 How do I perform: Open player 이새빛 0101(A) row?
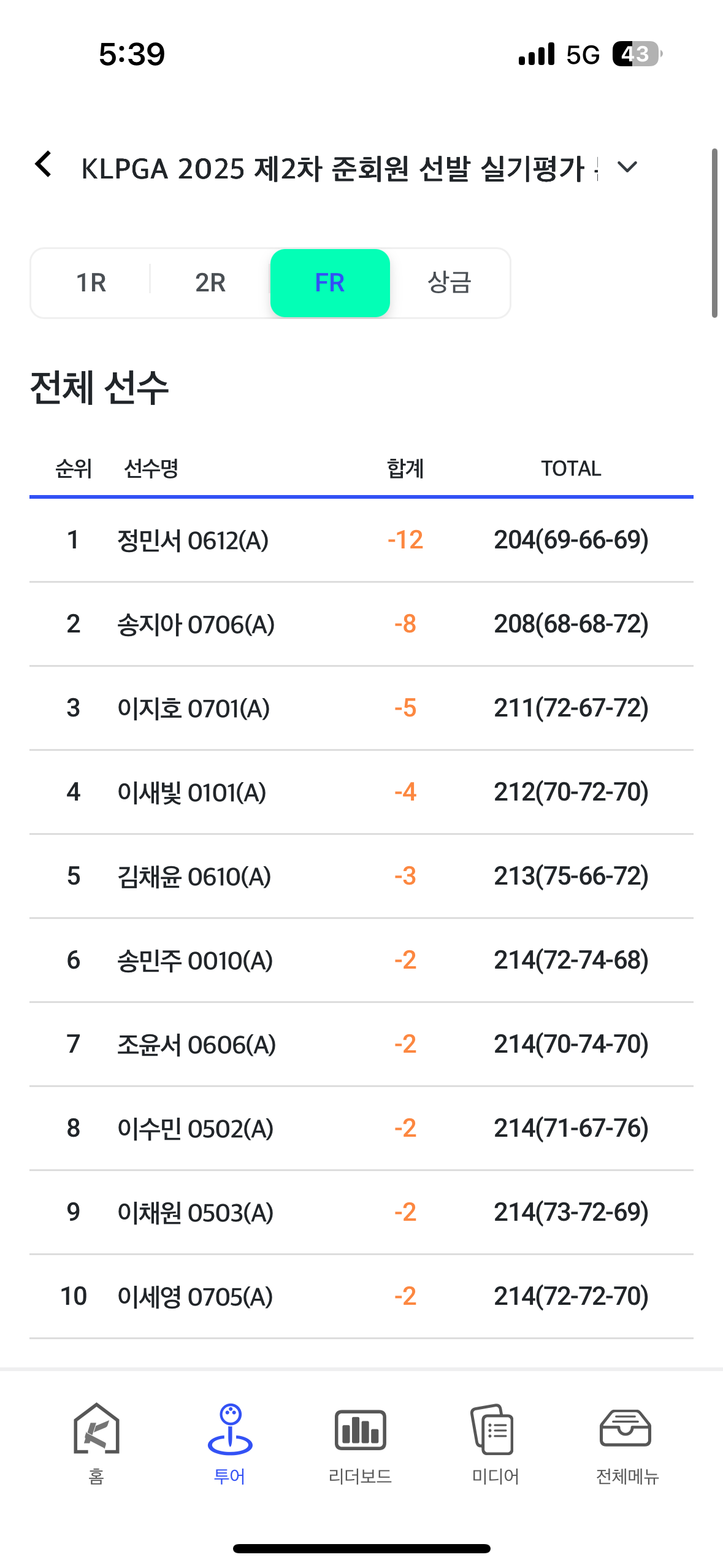tap(361, 793)
